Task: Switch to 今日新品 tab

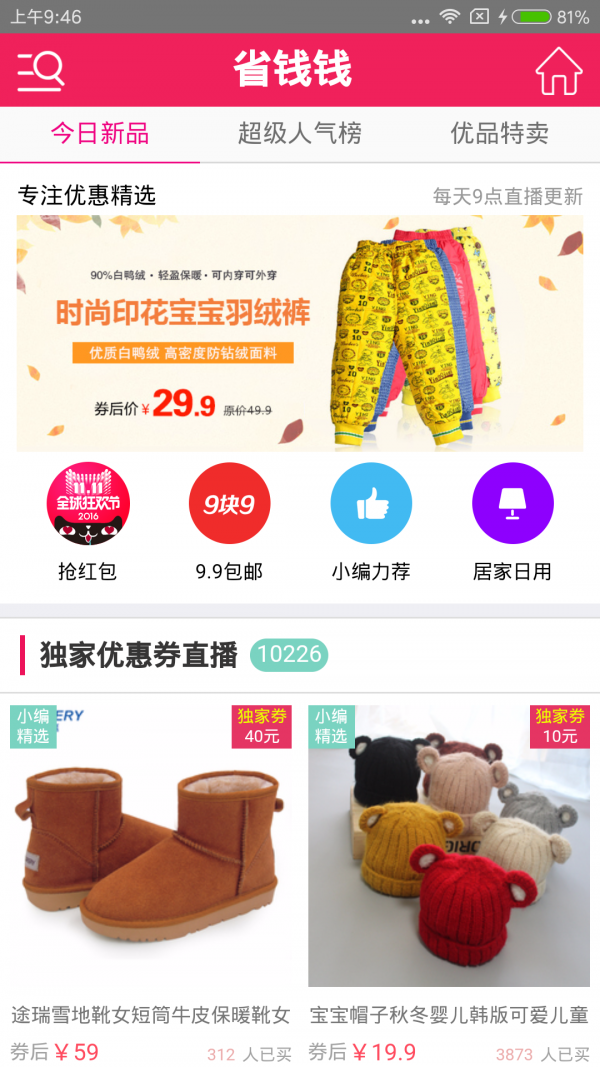Action: (100, 133)
